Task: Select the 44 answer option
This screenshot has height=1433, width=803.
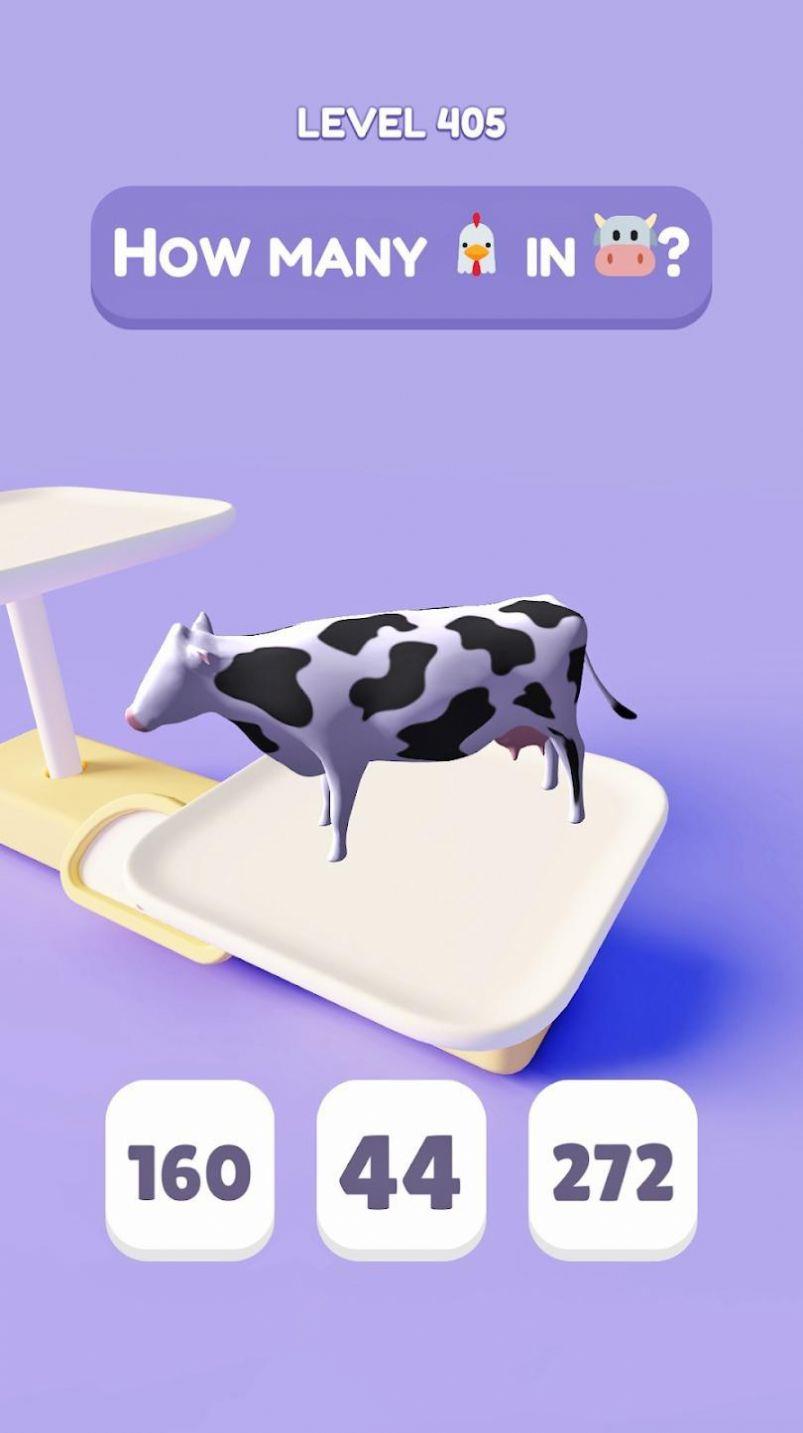Action: click(401, 1168)
